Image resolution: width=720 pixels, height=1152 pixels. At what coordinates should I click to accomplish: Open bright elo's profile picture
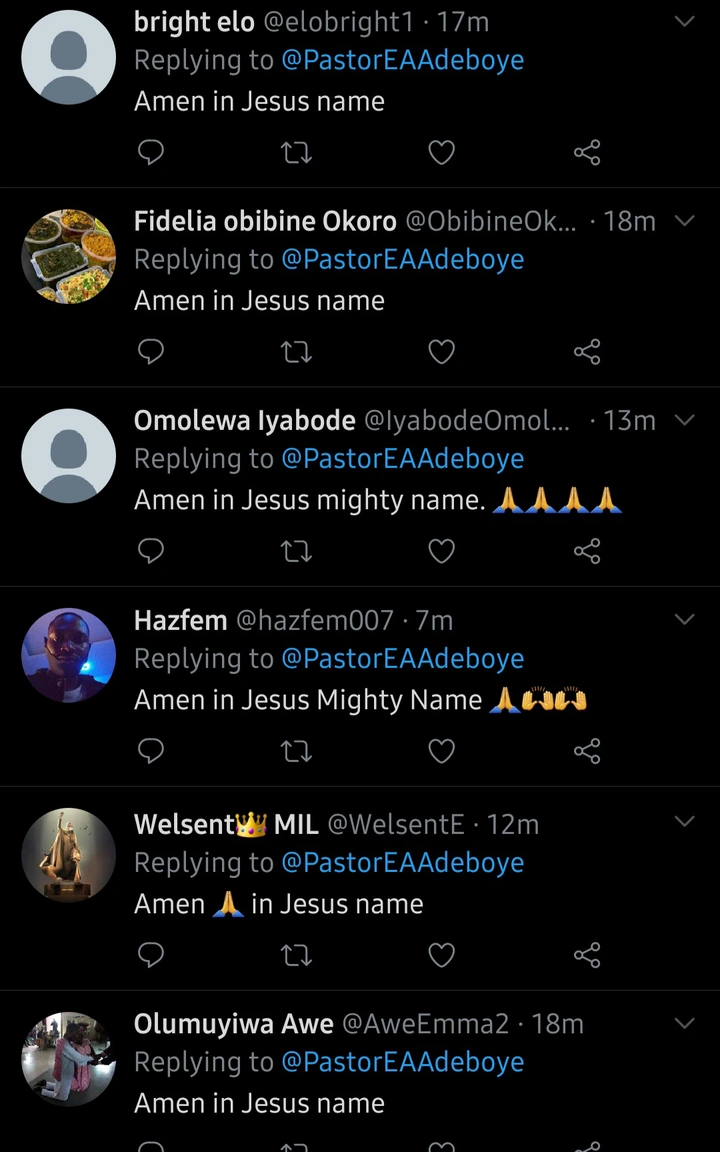68,57
